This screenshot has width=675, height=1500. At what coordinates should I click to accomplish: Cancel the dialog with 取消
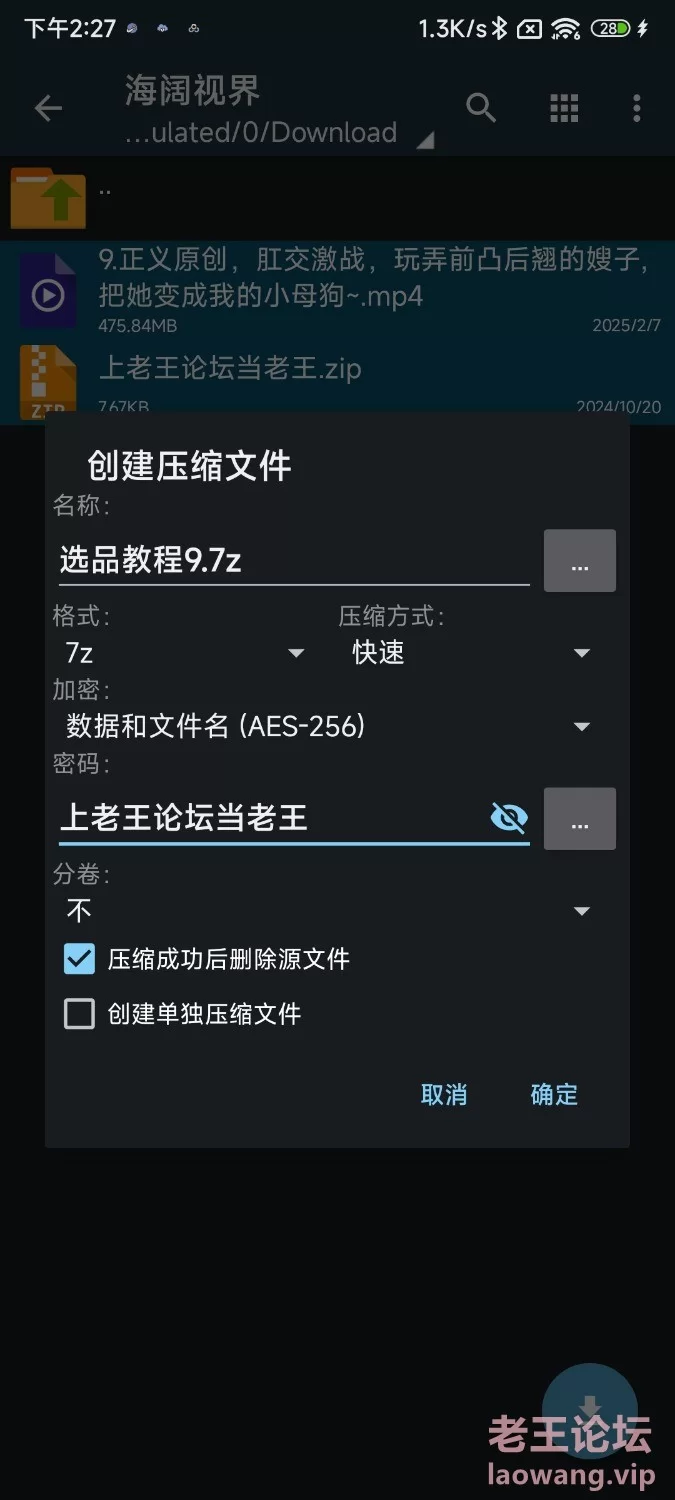point(444,1094)
